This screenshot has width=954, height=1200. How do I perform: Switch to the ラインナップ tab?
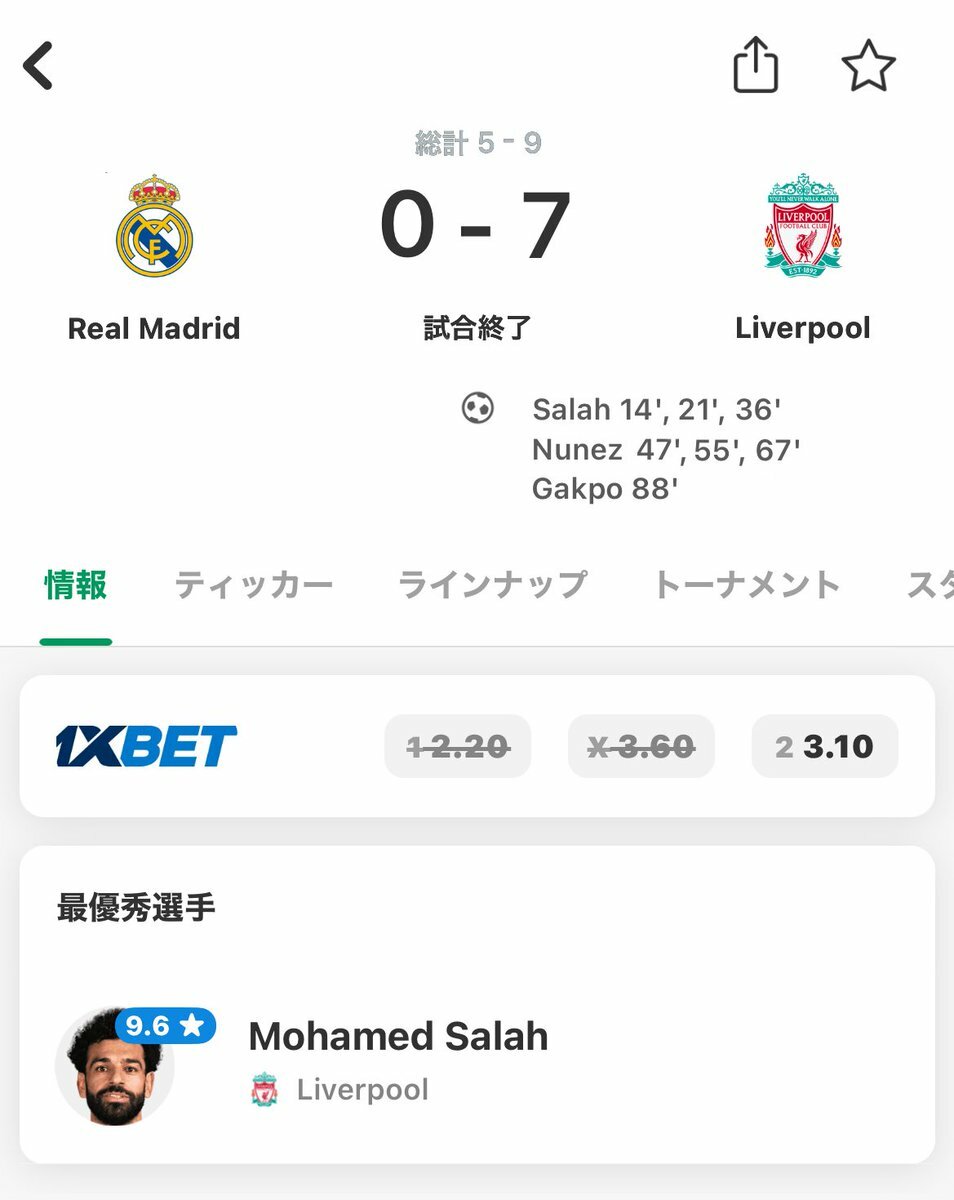point(492,585)
